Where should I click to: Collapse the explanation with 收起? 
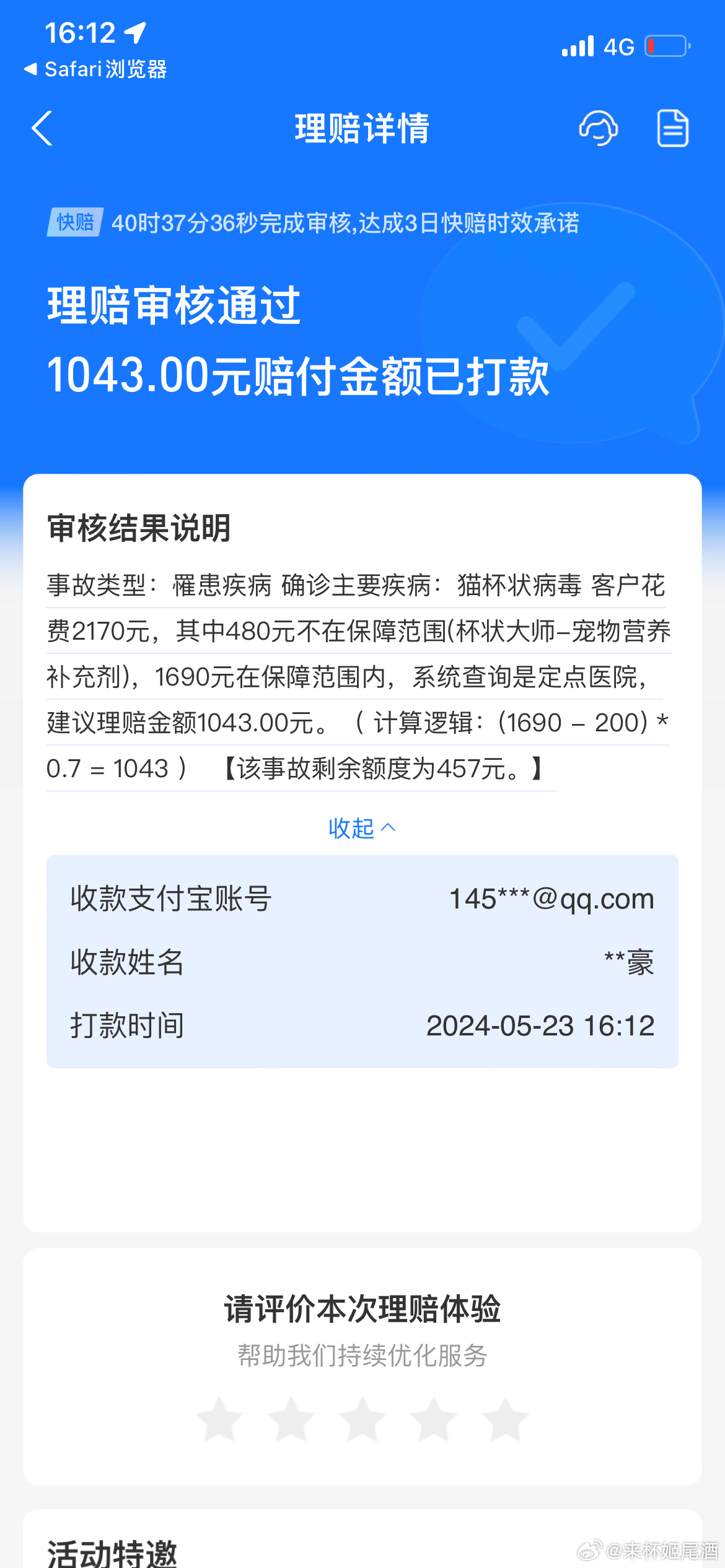[362, 829]
